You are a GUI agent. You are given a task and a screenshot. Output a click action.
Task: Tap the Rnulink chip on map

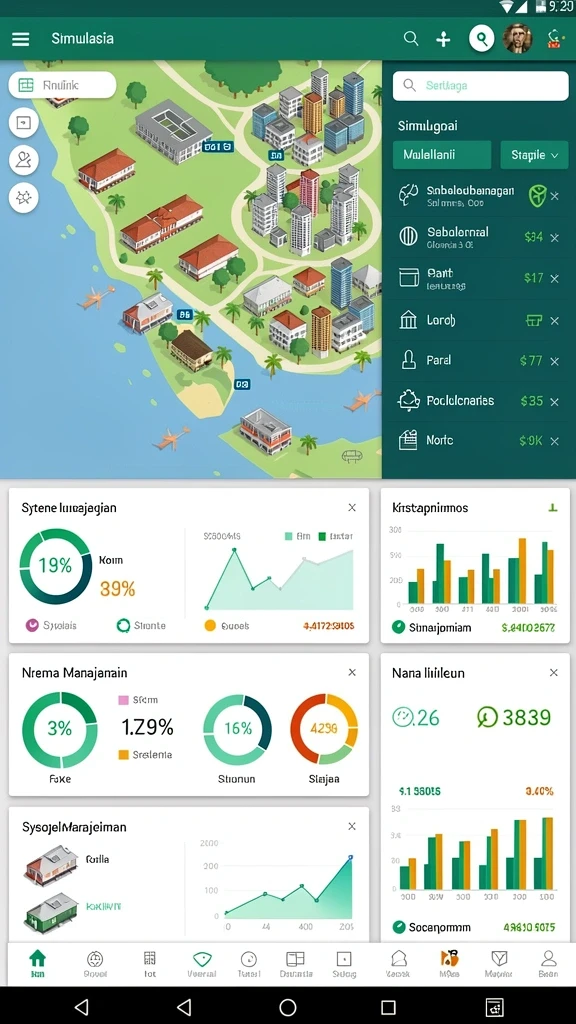[62, 85]
